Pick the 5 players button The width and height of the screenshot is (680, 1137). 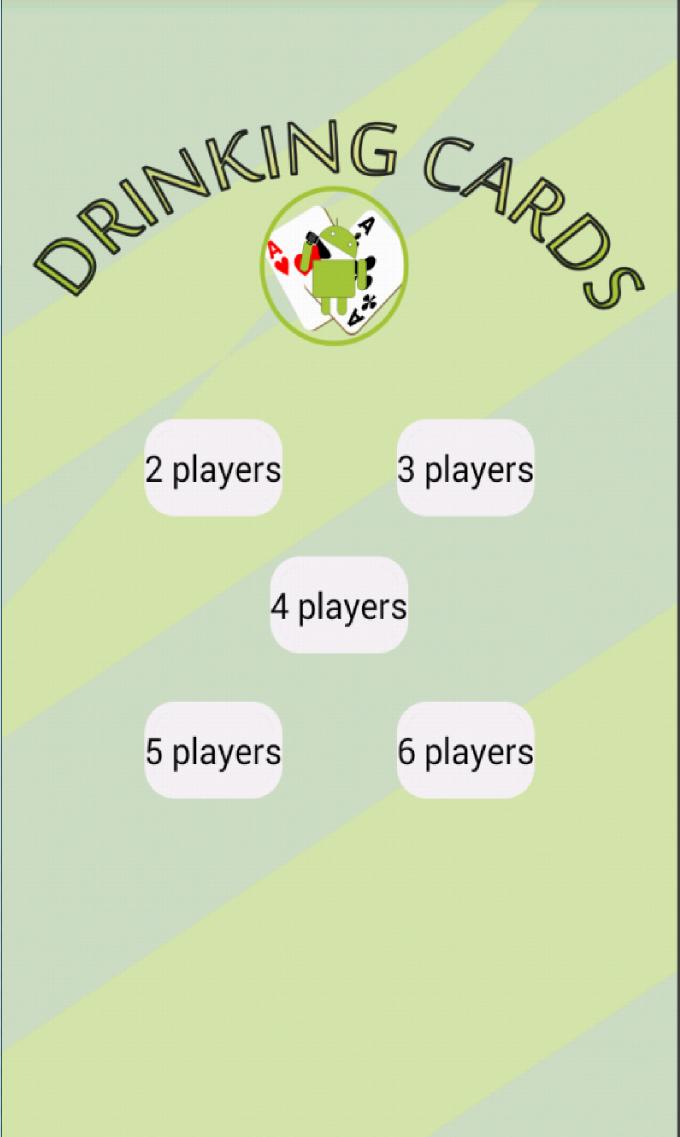point(213,750)
